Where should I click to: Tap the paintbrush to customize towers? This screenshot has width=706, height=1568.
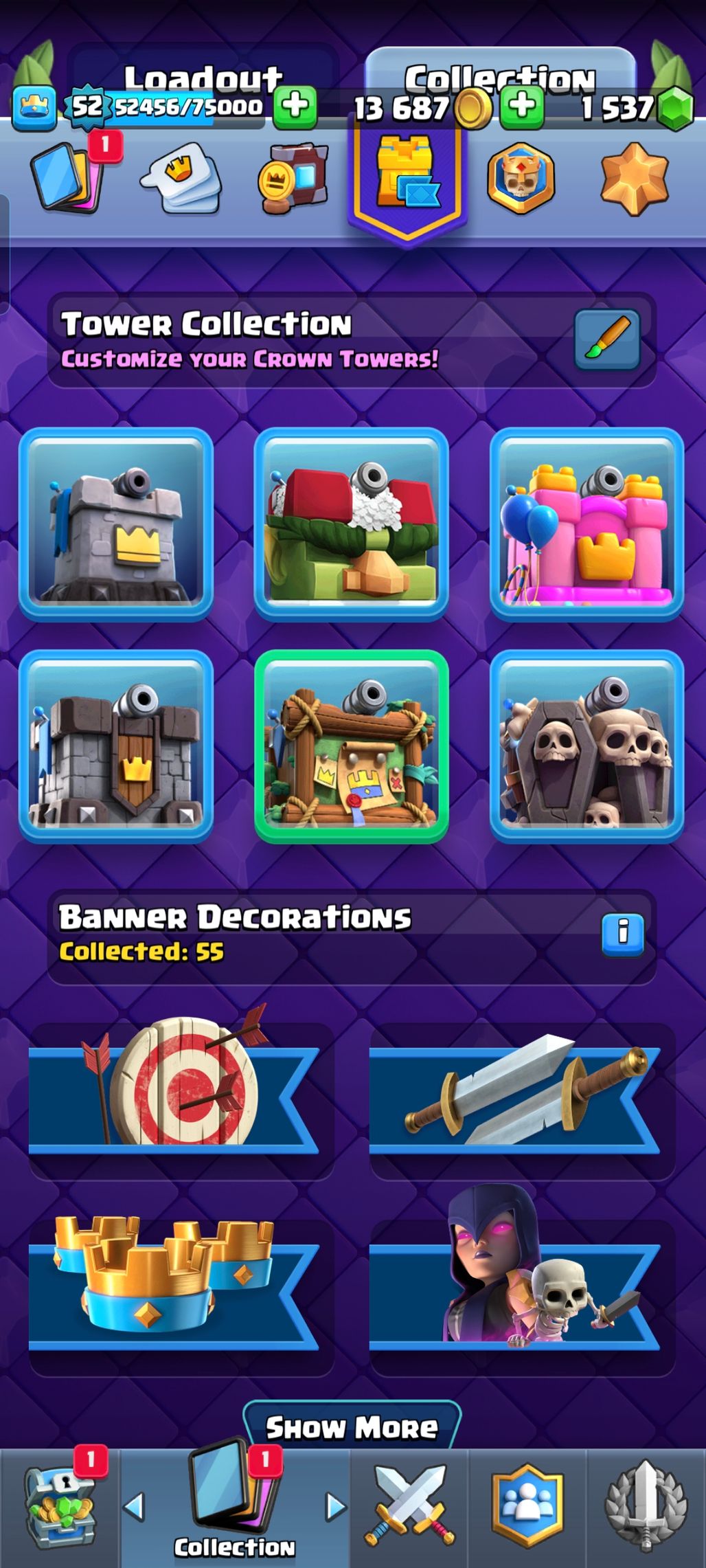(x=607, y=339)
